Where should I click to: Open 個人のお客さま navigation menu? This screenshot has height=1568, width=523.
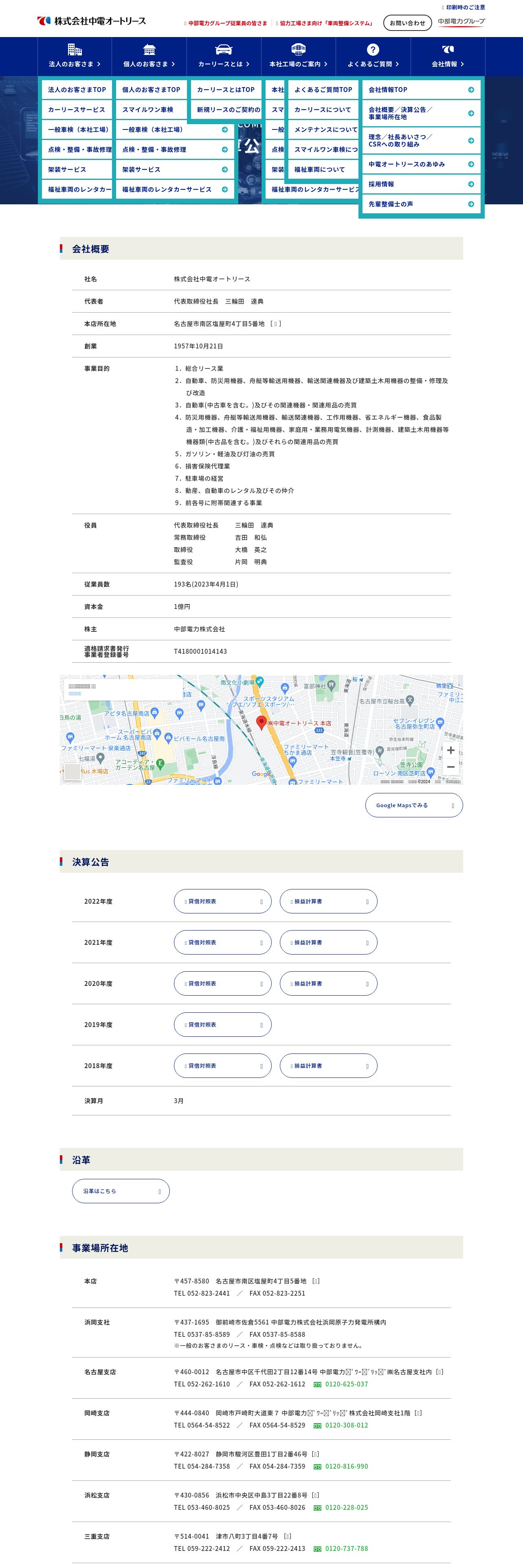tap(149, 57)
